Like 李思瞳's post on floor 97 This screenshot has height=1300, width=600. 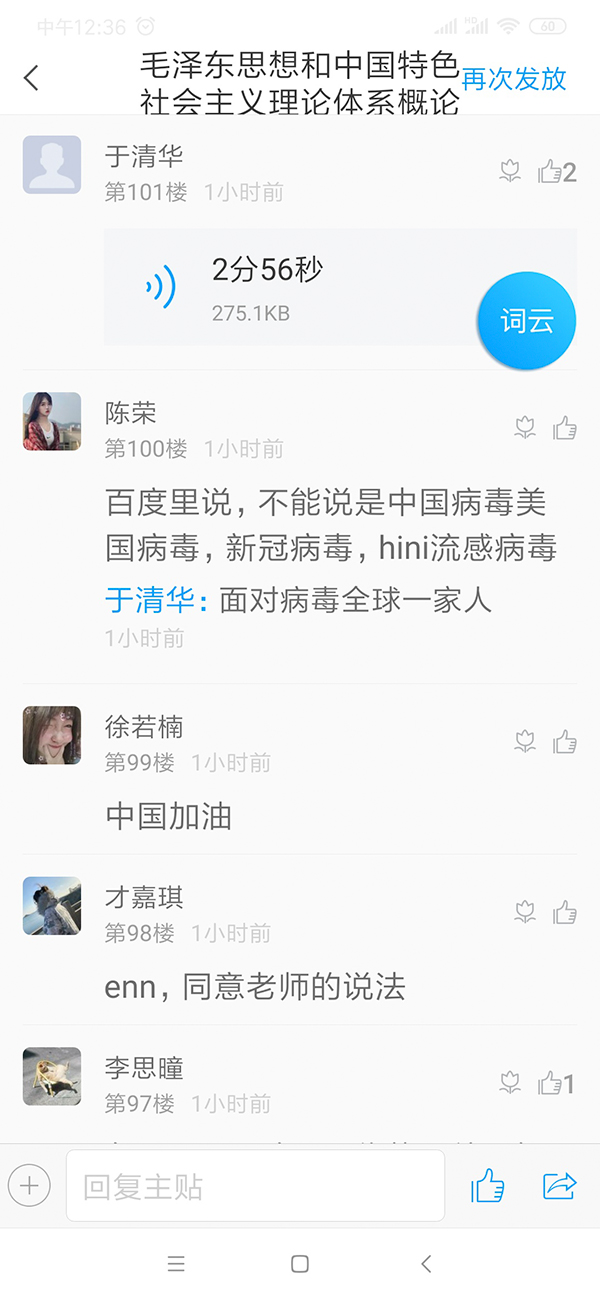tap(550, 1083)
